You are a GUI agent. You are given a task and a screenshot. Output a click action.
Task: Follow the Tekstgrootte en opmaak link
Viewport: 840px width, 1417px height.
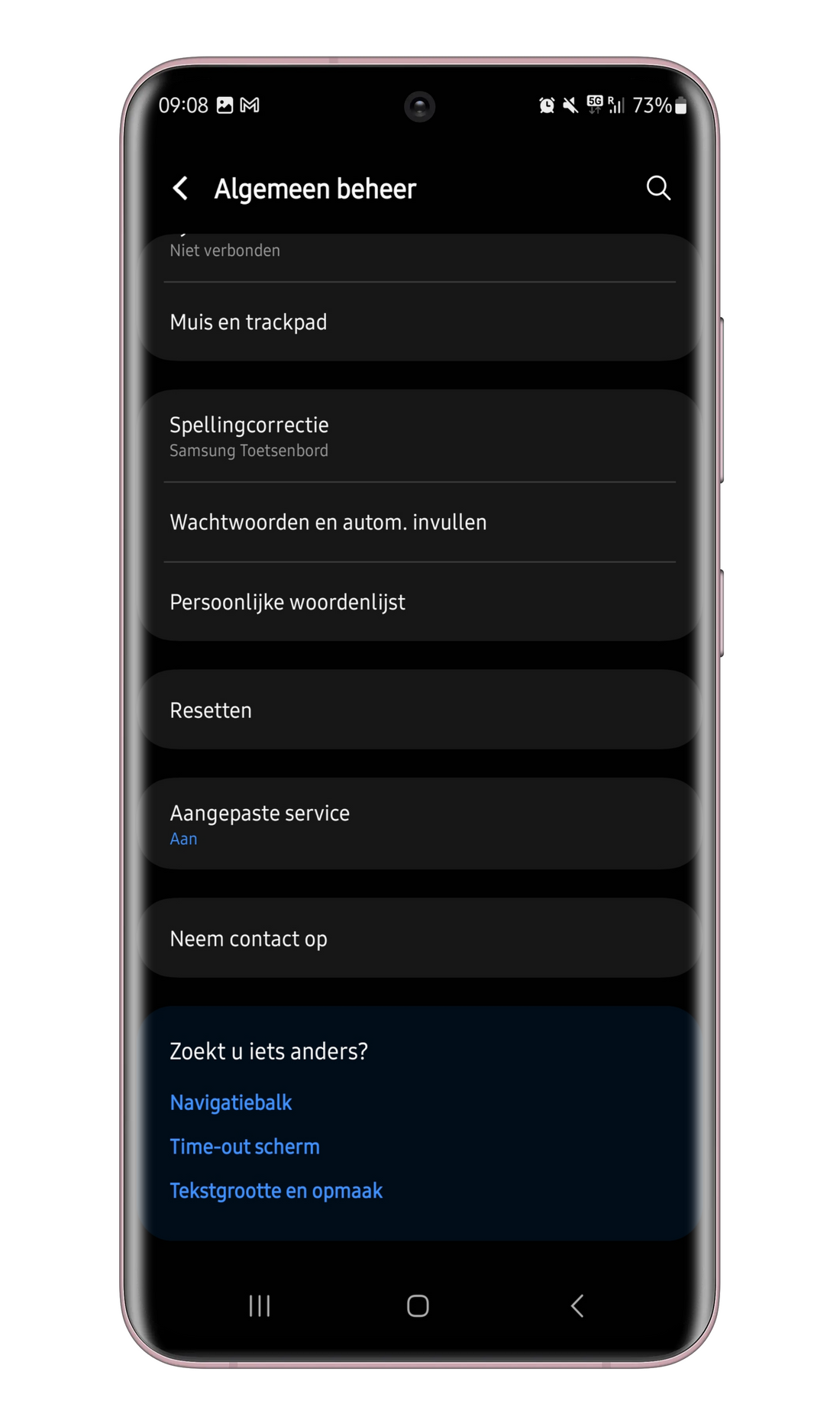276,1191
